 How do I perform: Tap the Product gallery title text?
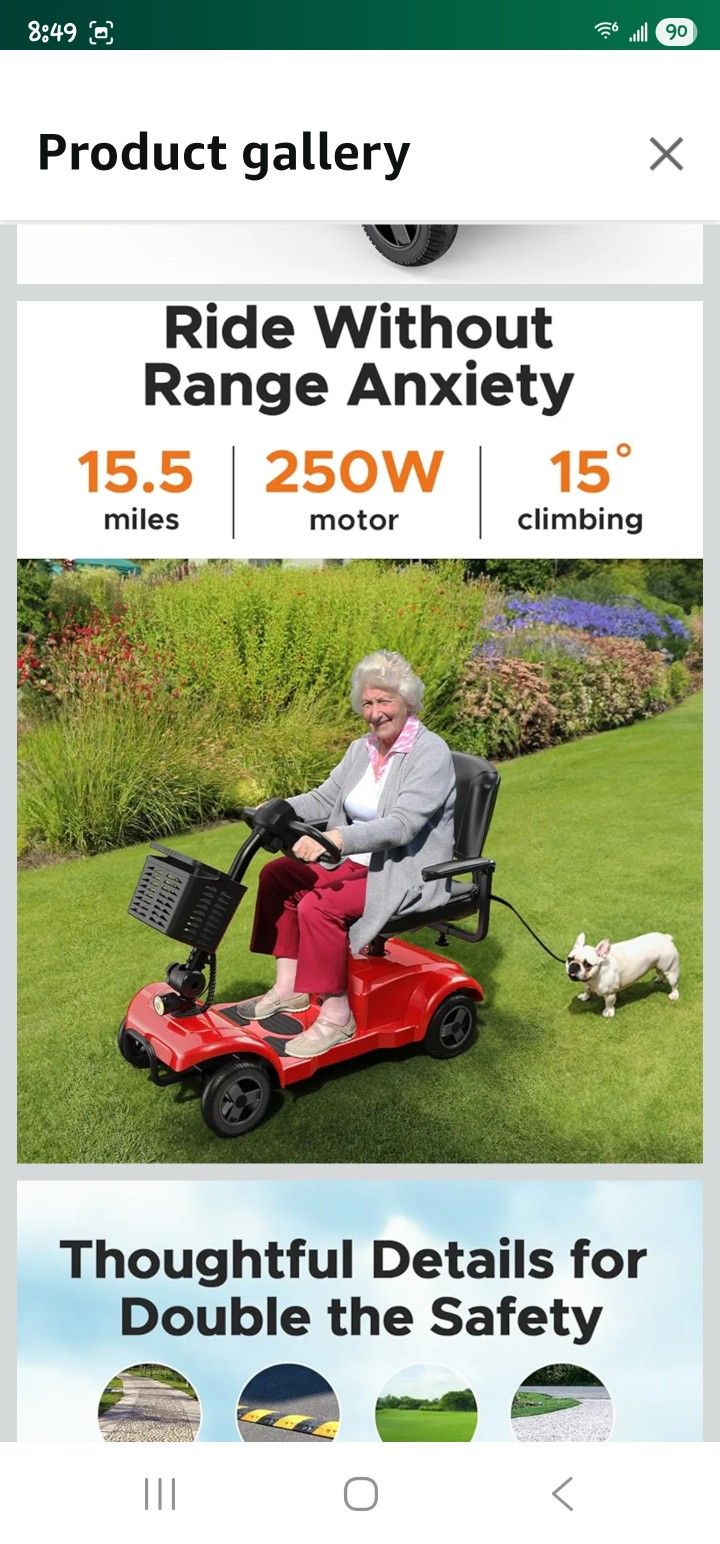pos(224,153)
